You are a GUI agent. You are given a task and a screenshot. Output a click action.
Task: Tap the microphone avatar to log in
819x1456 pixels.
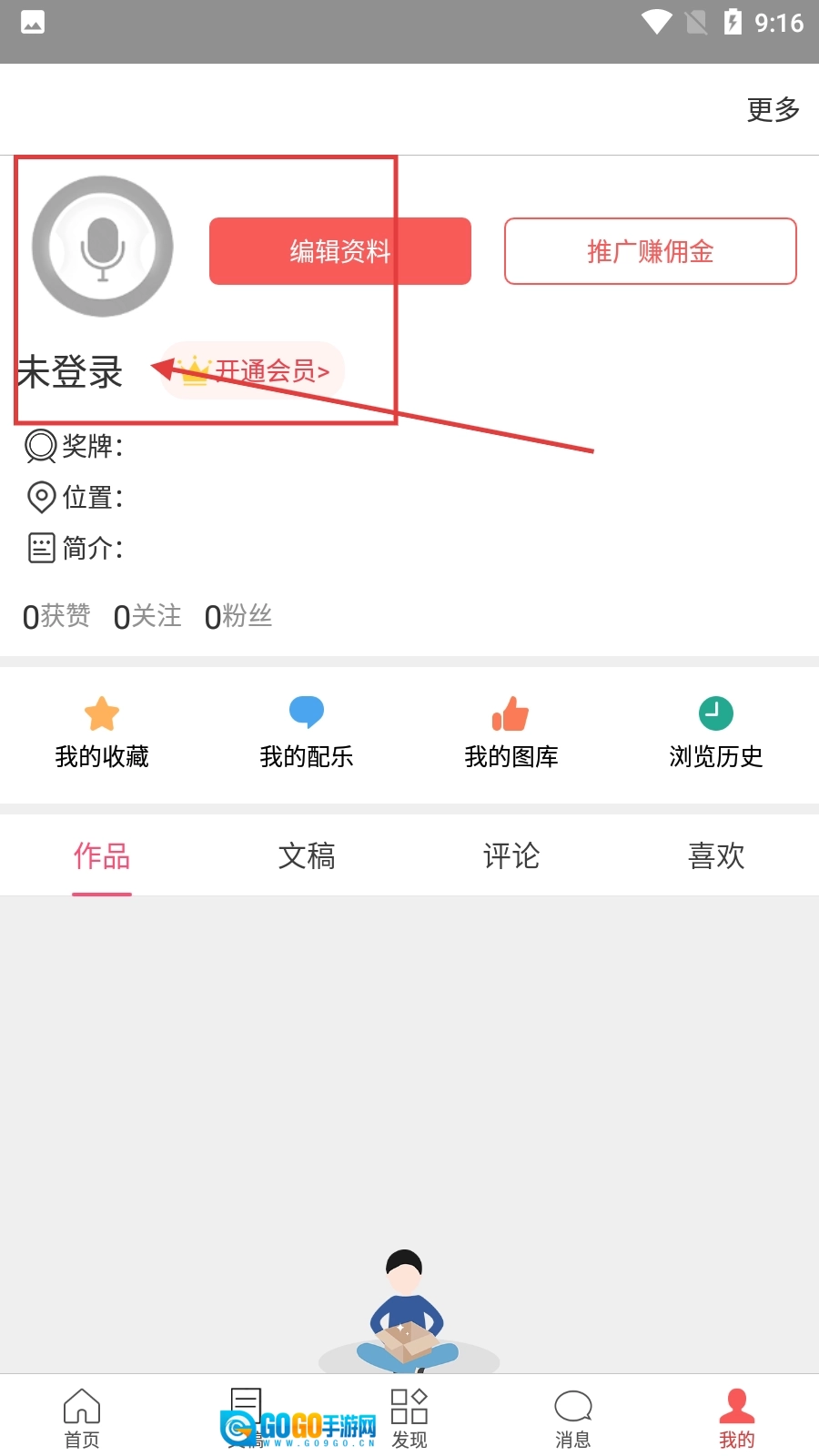[x=102, y=247]
